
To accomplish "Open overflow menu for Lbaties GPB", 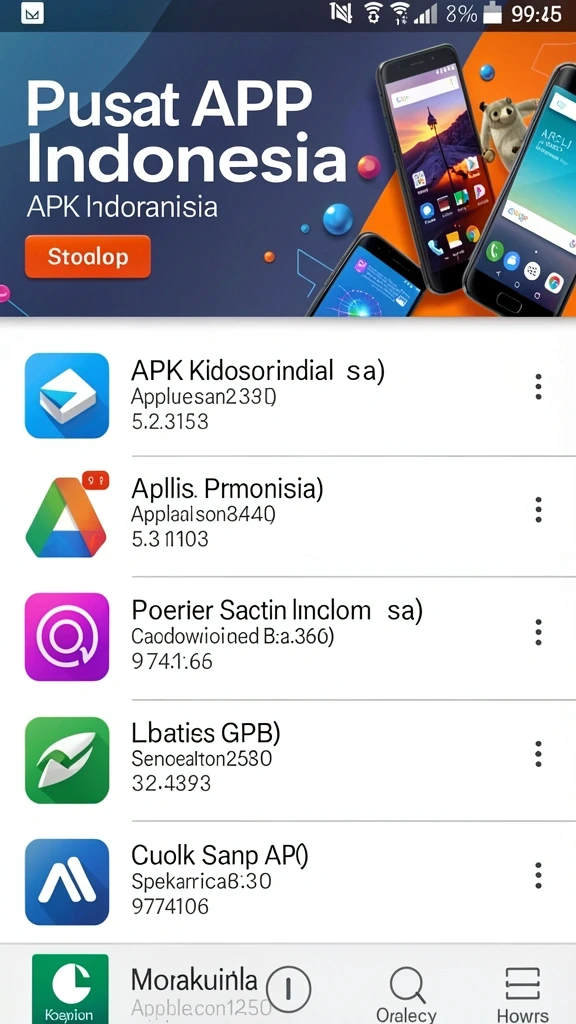I will (x=538, y=754).
